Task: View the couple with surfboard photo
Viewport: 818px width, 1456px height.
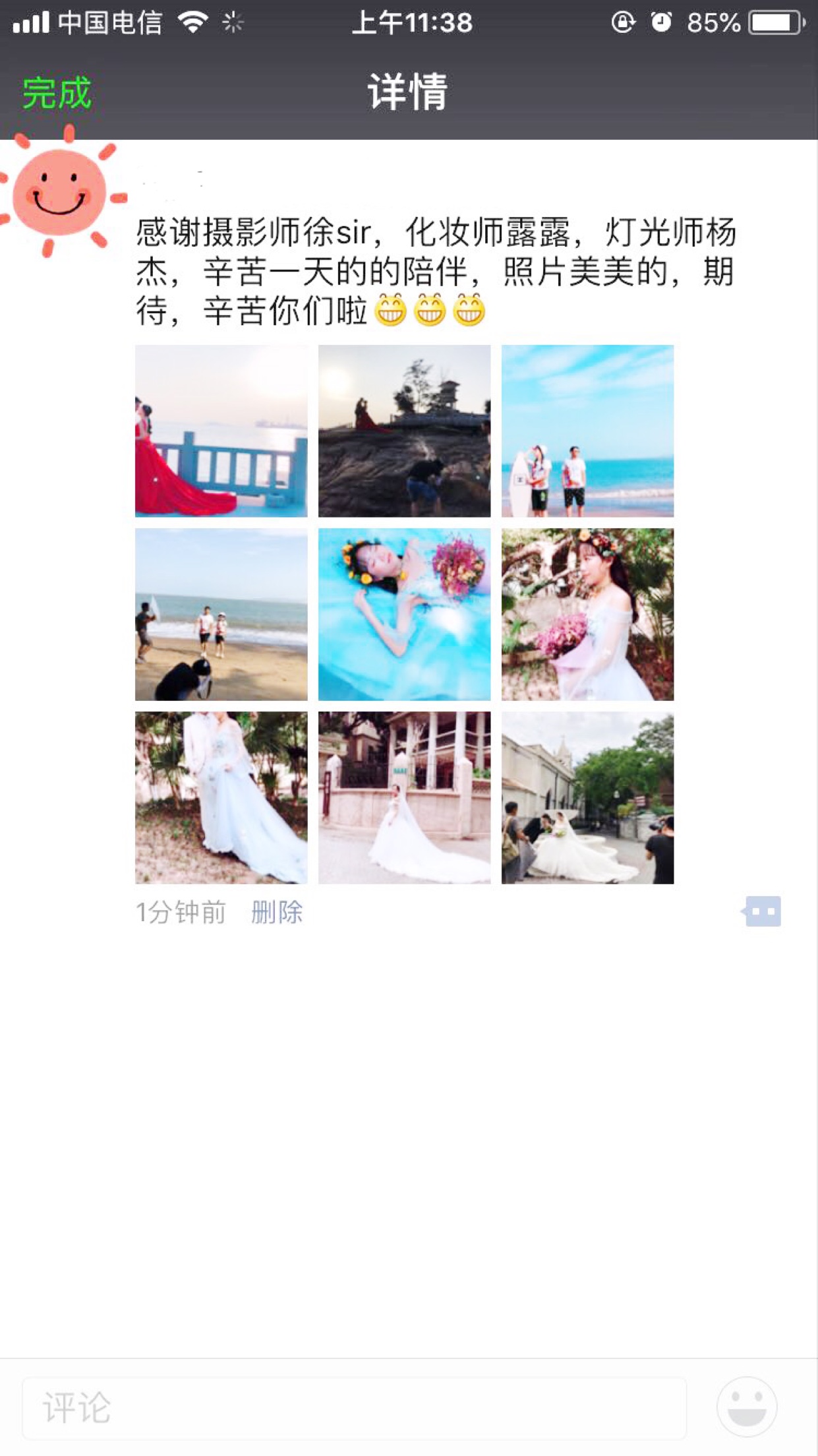Action: [x=588, y=431]
